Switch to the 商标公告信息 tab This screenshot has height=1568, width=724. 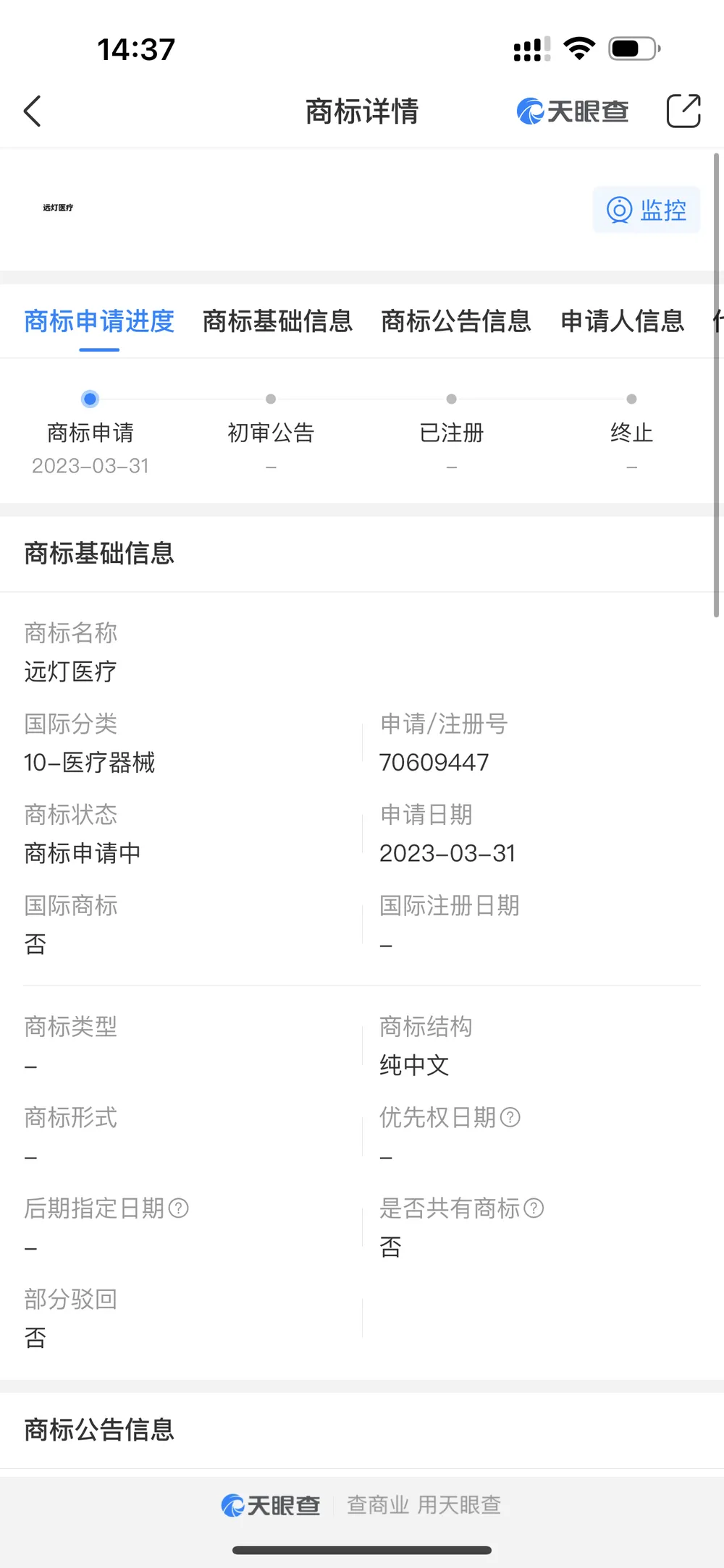coord(456,321)
